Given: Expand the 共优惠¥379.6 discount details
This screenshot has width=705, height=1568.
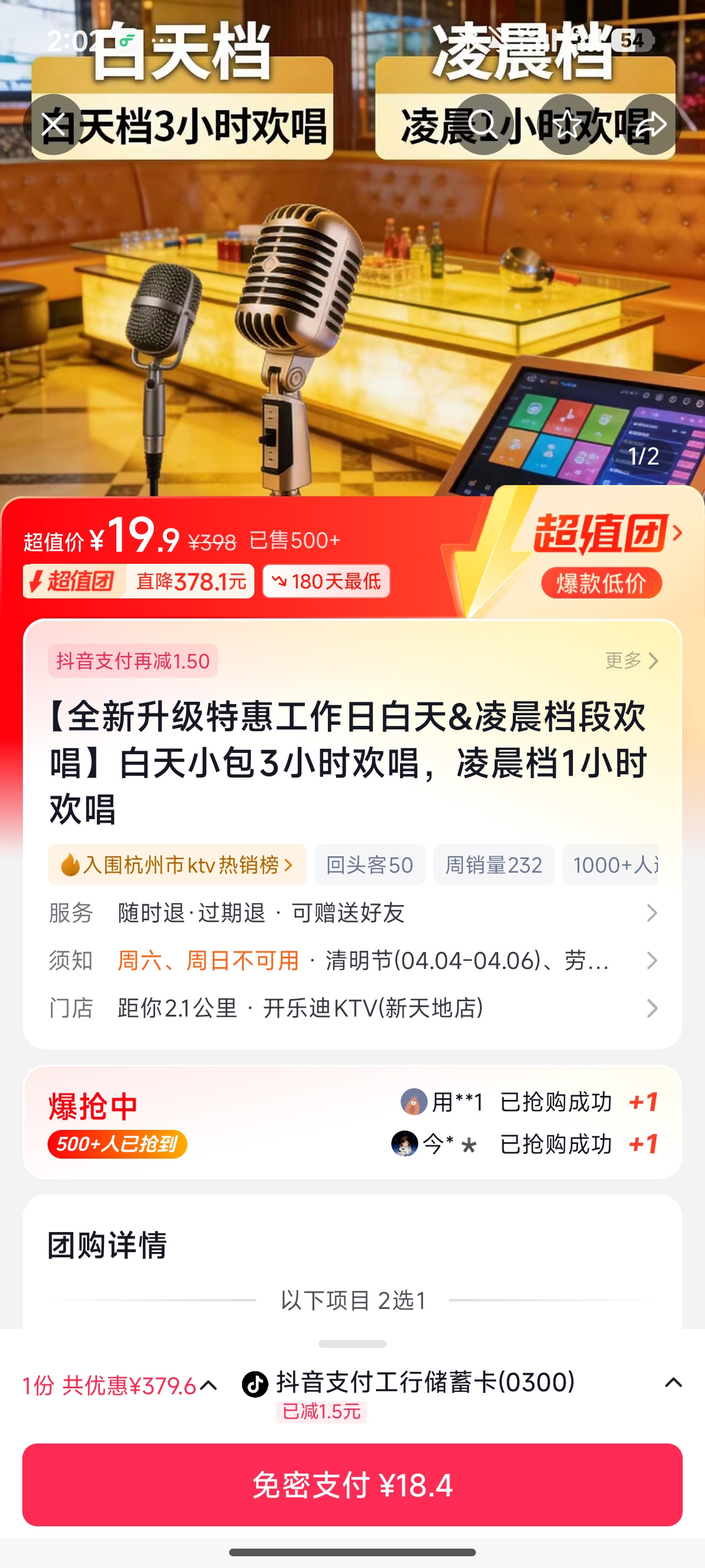Looking at the screenshot, I should pyautogui.click(x=120, y=1386).
